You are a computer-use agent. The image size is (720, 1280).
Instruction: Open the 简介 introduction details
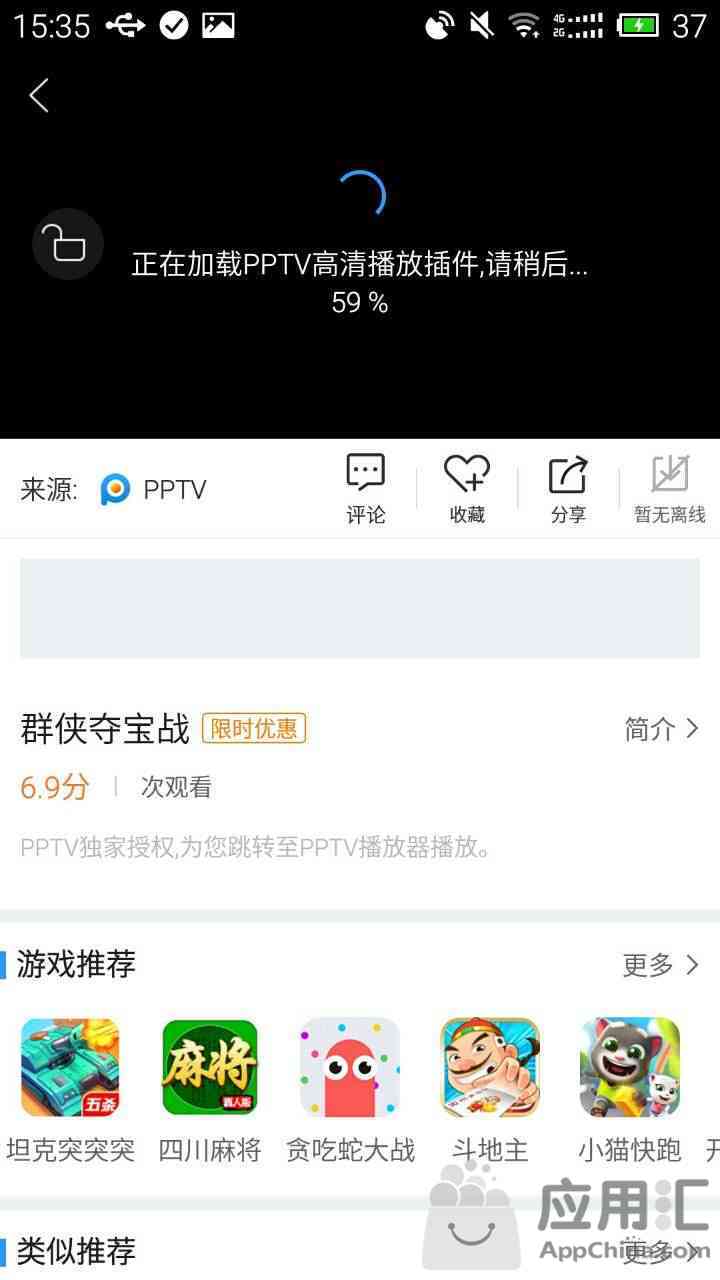(x=661, y=729)
